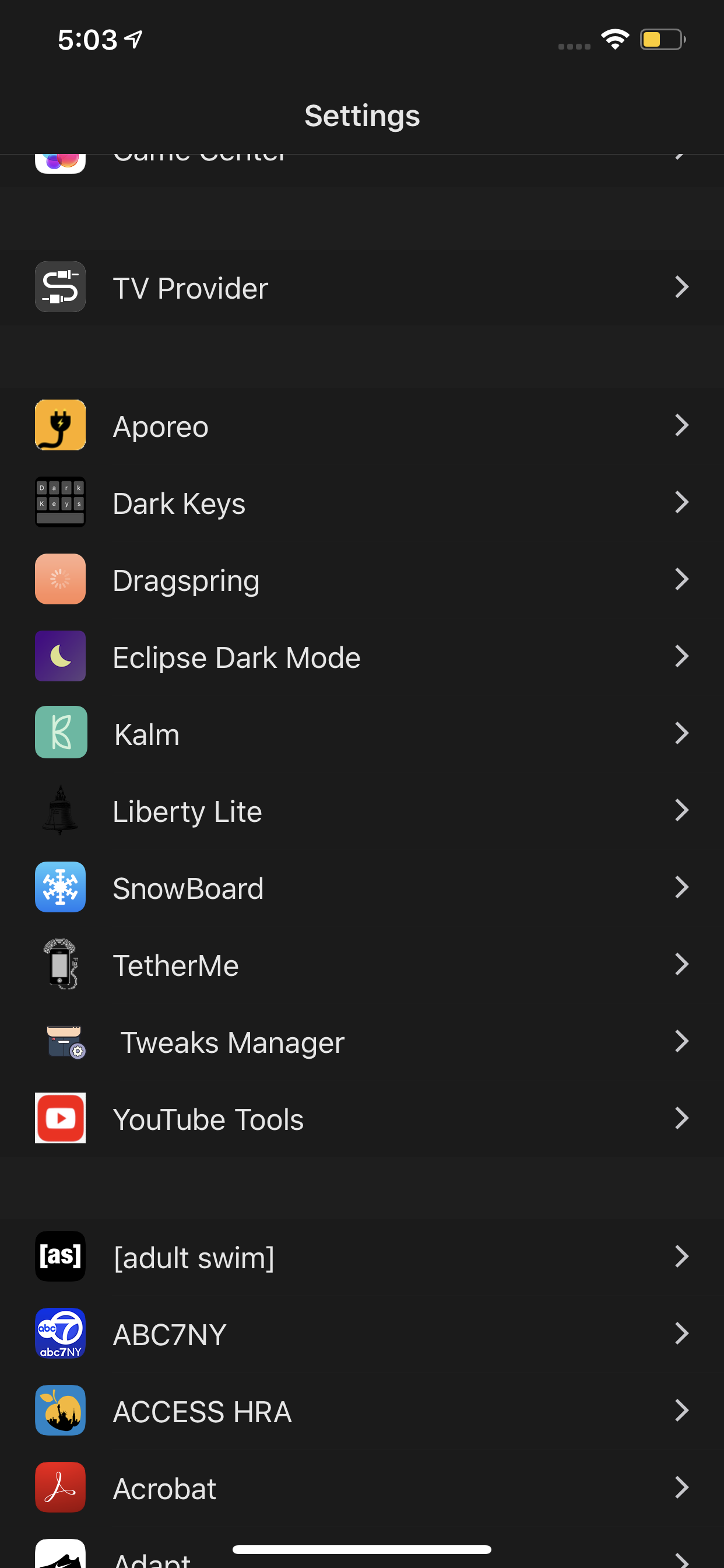Open the SnowBoard snowflake icon

[x=60, y=887]
